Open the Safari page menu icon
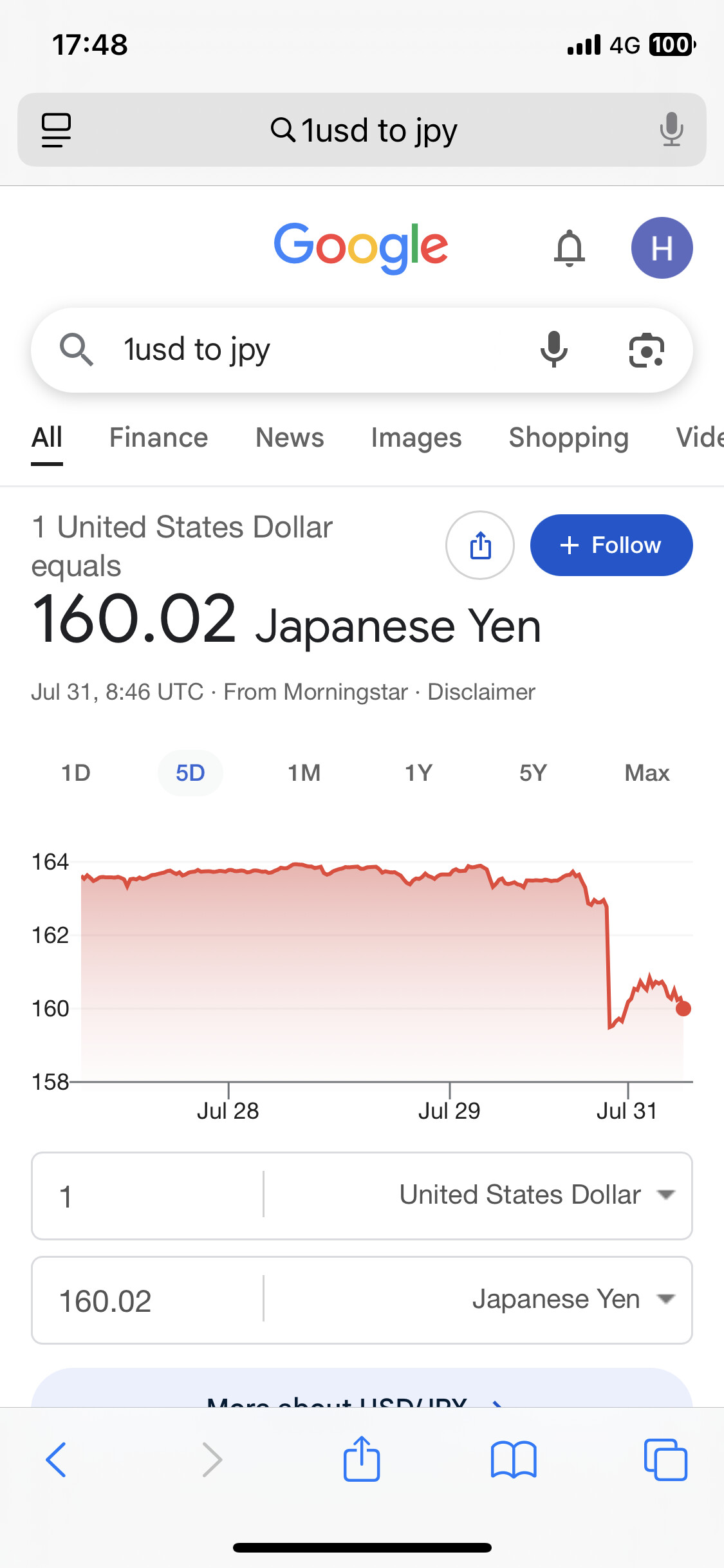The width and height of the screenshot is (724, 1568). (x=56, y=130)
